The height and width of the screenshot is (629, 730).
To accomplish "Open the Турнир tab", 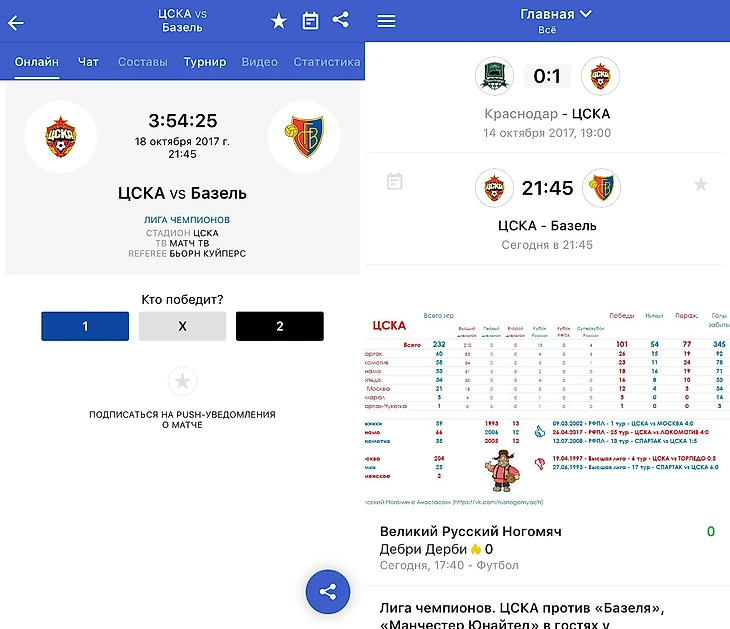I will click(204, 62).
